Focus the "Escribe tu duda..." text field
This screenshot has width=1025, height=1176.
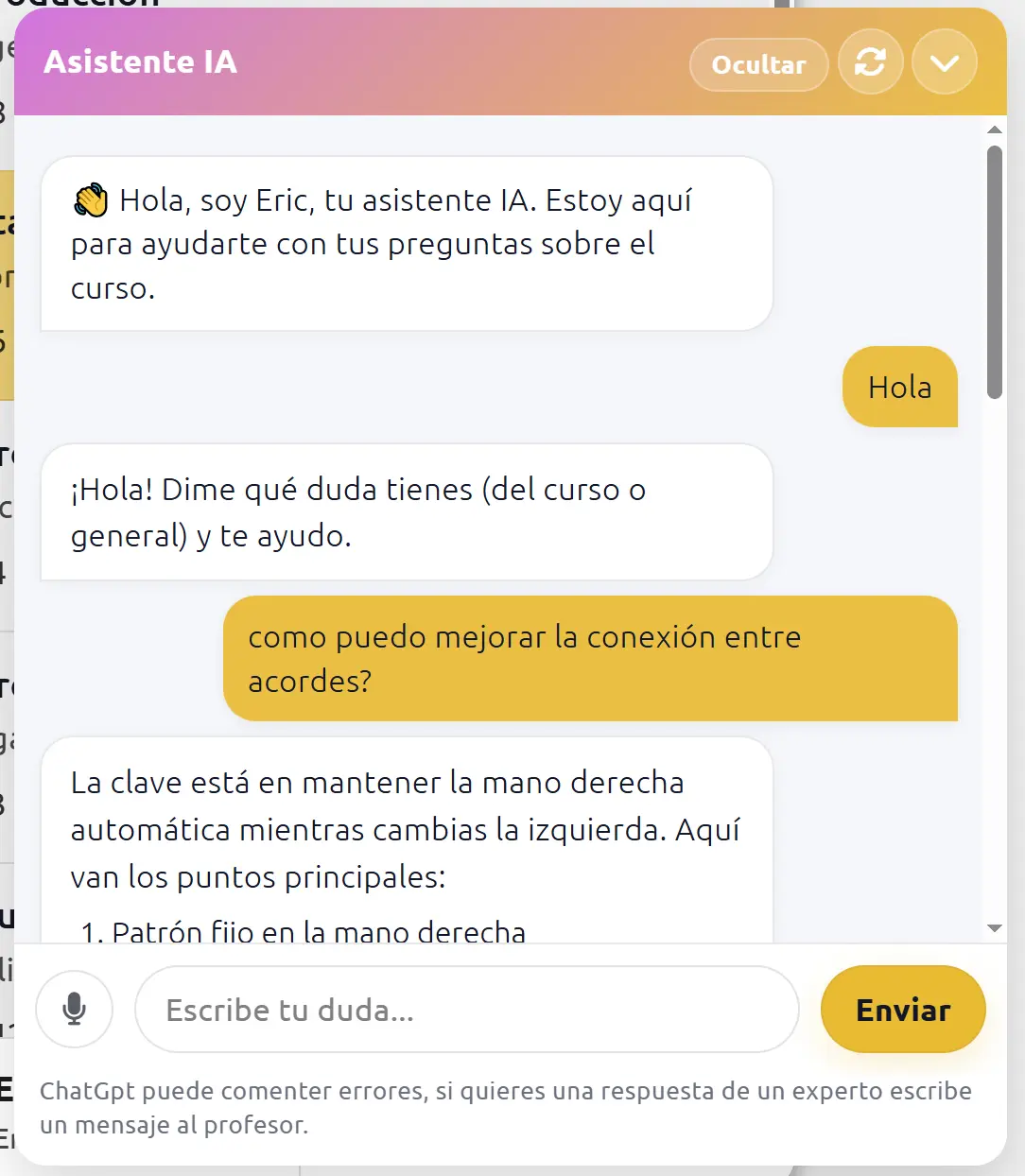tap(466, 1010)
